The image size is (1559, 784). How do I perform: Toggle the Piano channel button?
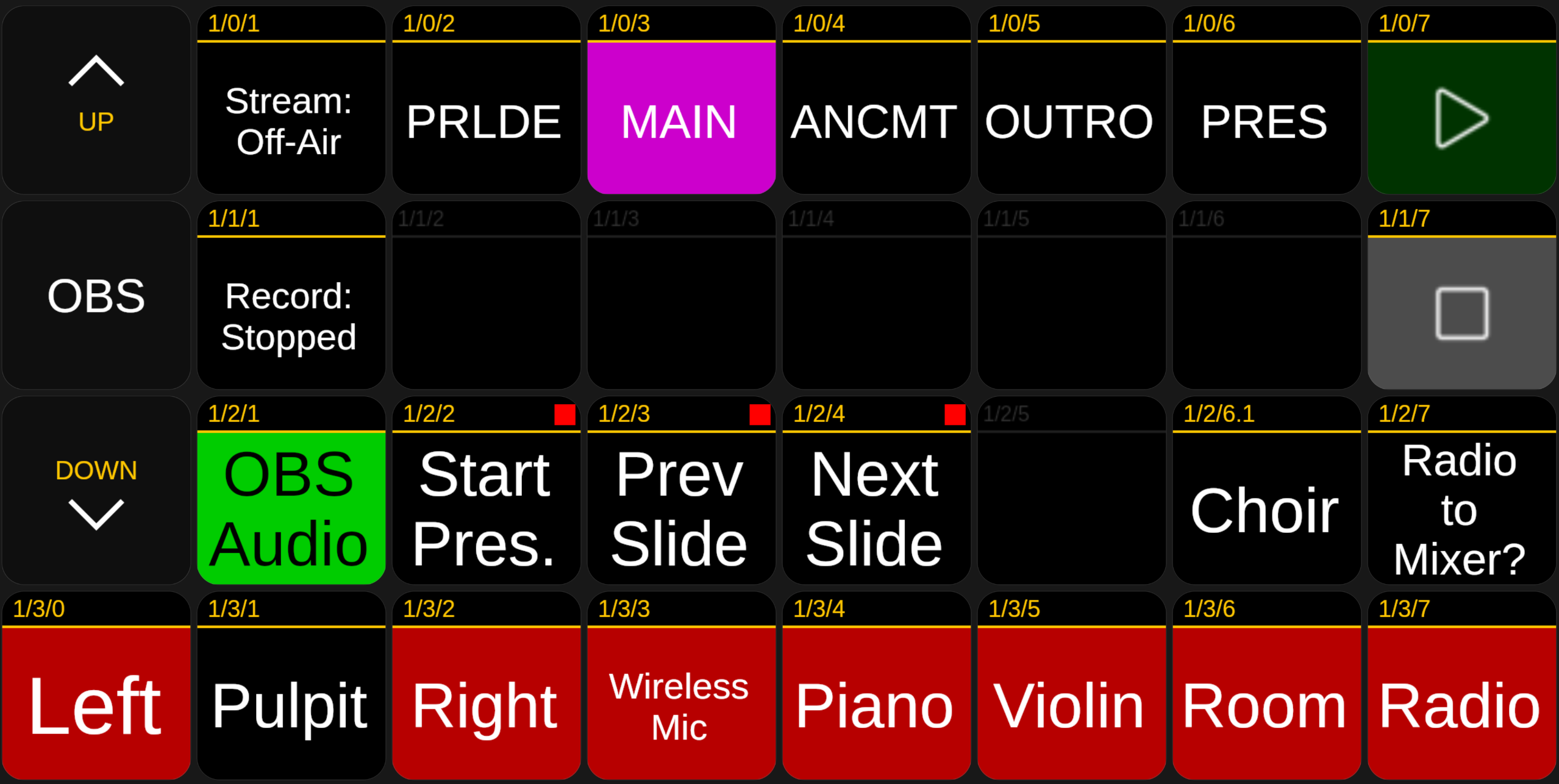click(876, 703)
